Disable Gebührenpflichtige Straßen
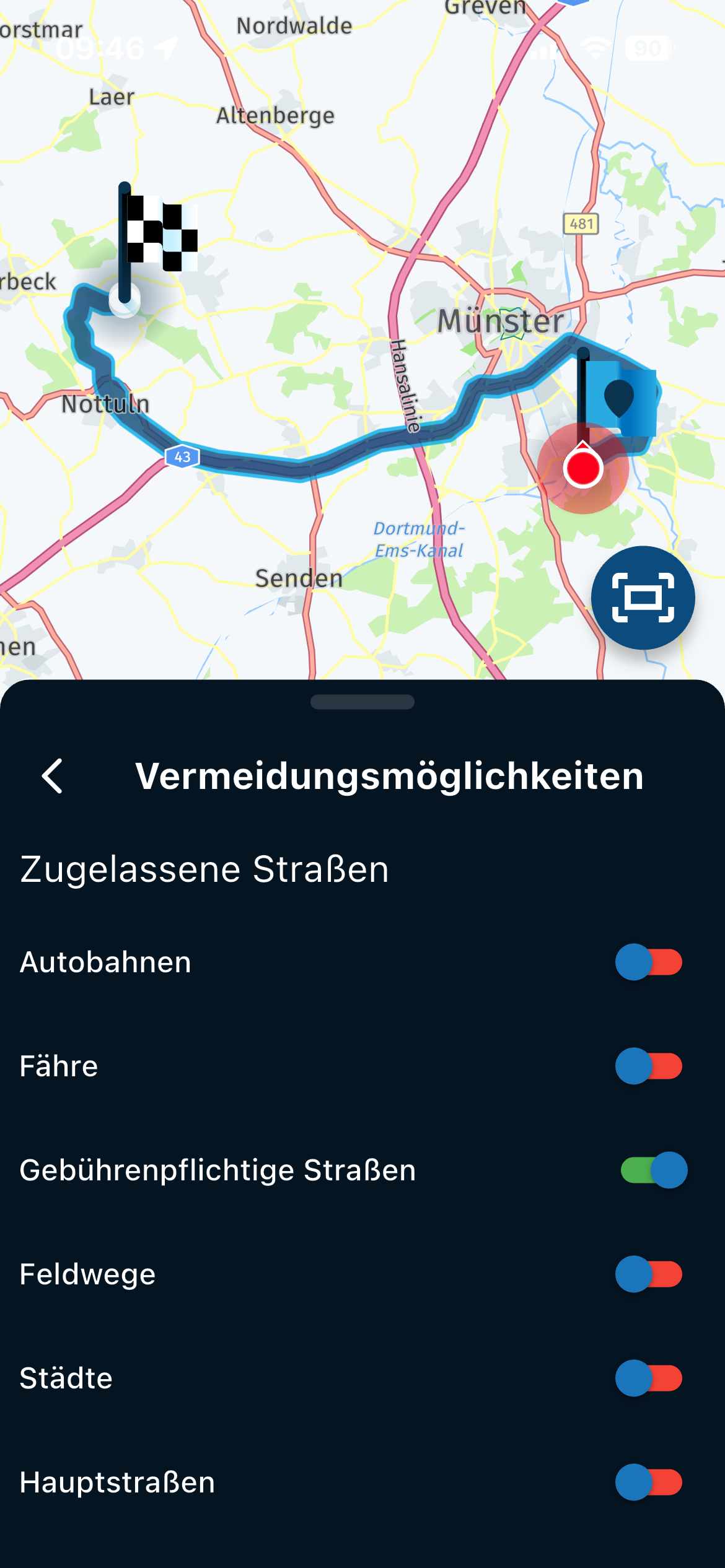The width and height of the screenshot is (725, 1568). click(x=654, y=1170)
